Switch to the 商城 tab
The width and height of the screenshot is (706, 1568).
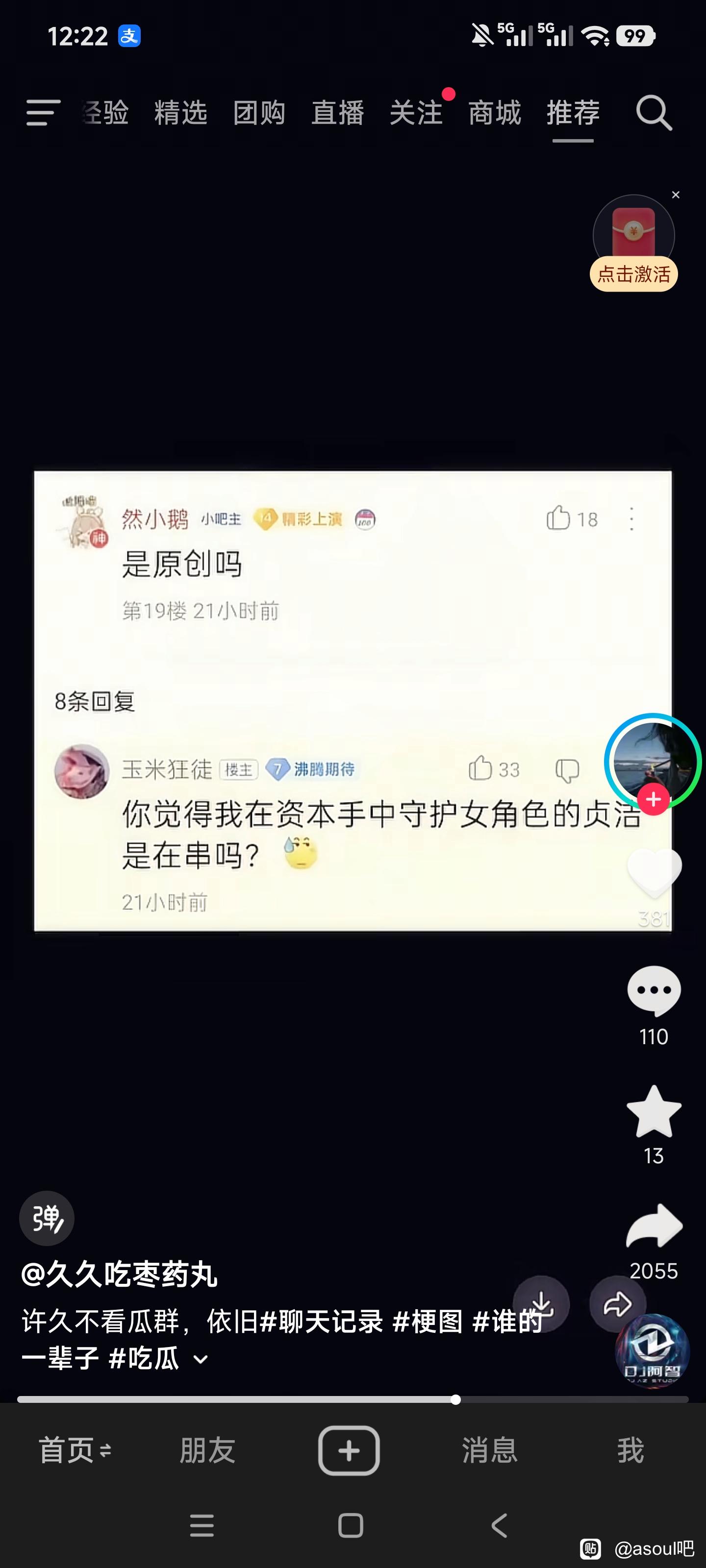click(x=495, y=113)
